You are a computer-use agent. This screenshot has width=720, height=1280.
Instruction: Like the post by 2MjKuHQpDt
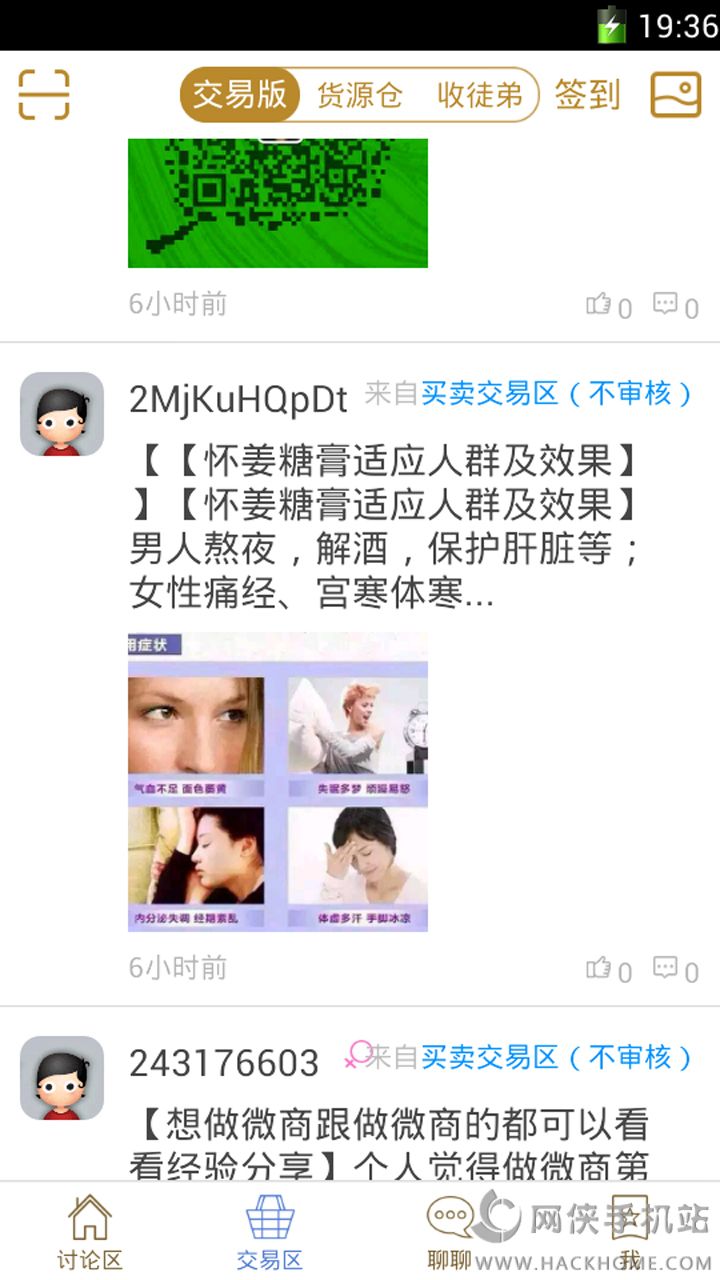[609, 969]
